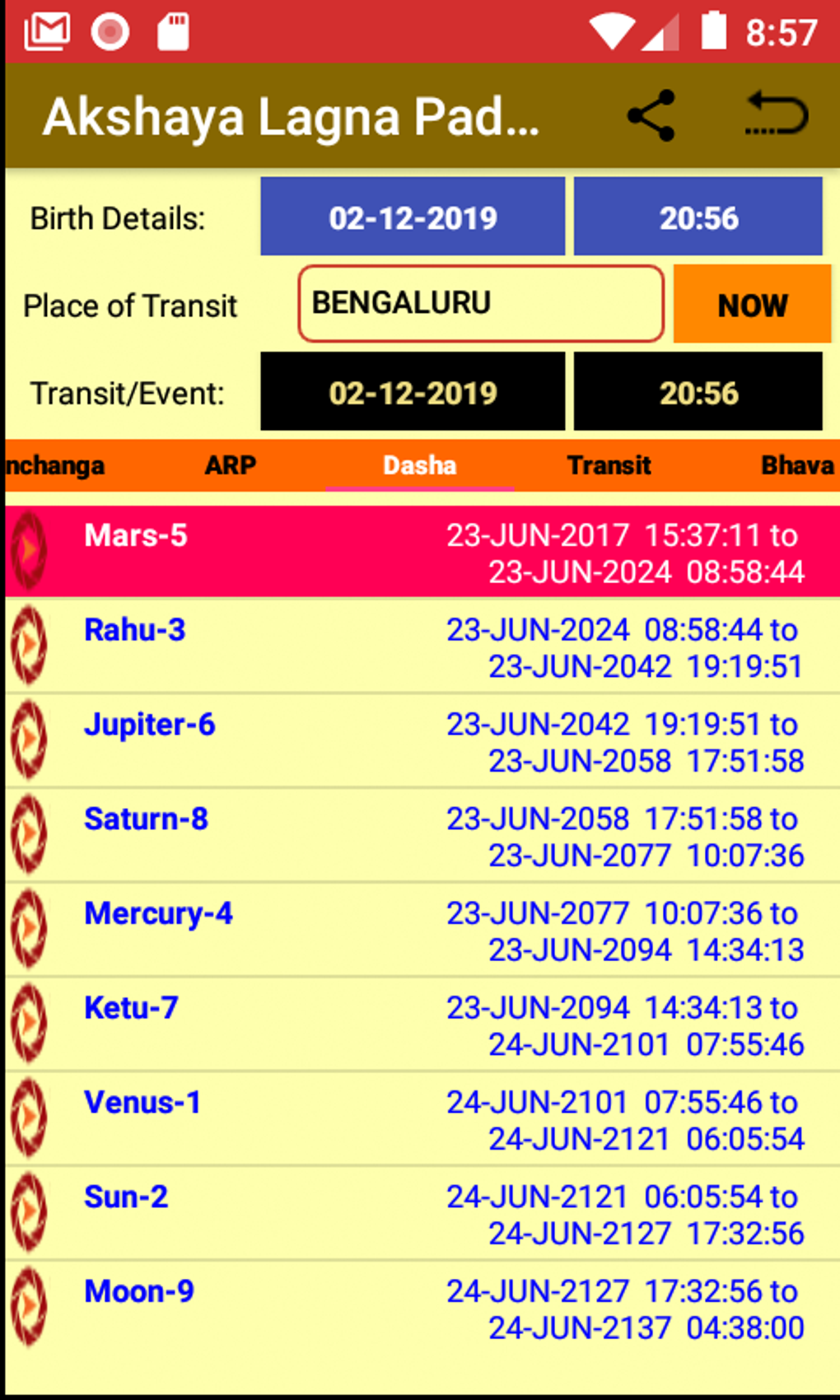Share the Akshaya Lagna chart
The width and height of the screenshot is (840, 1400).
pos(651,116)
